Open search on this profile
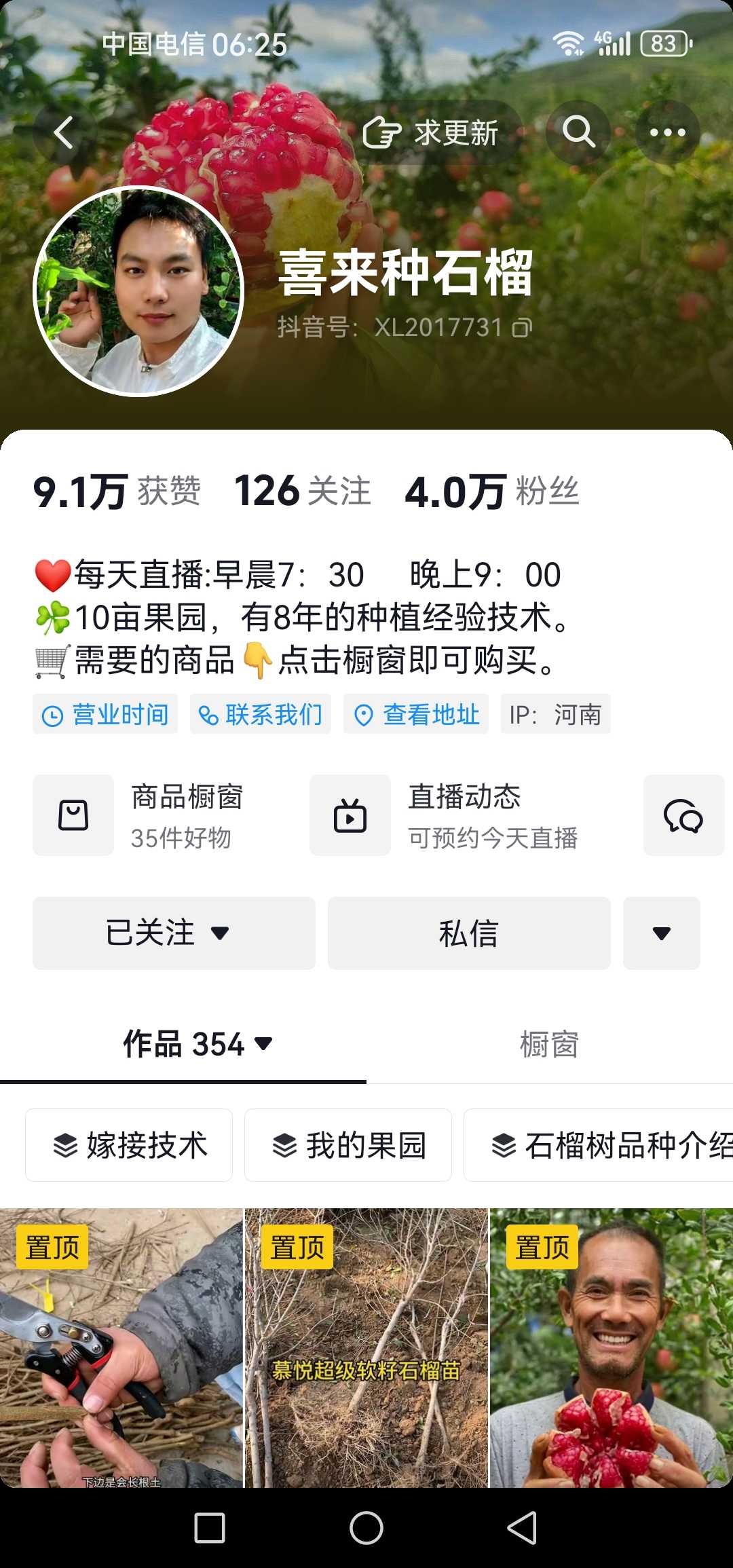Viewport: 733px width, 1568px height. (x=578, y=132)
